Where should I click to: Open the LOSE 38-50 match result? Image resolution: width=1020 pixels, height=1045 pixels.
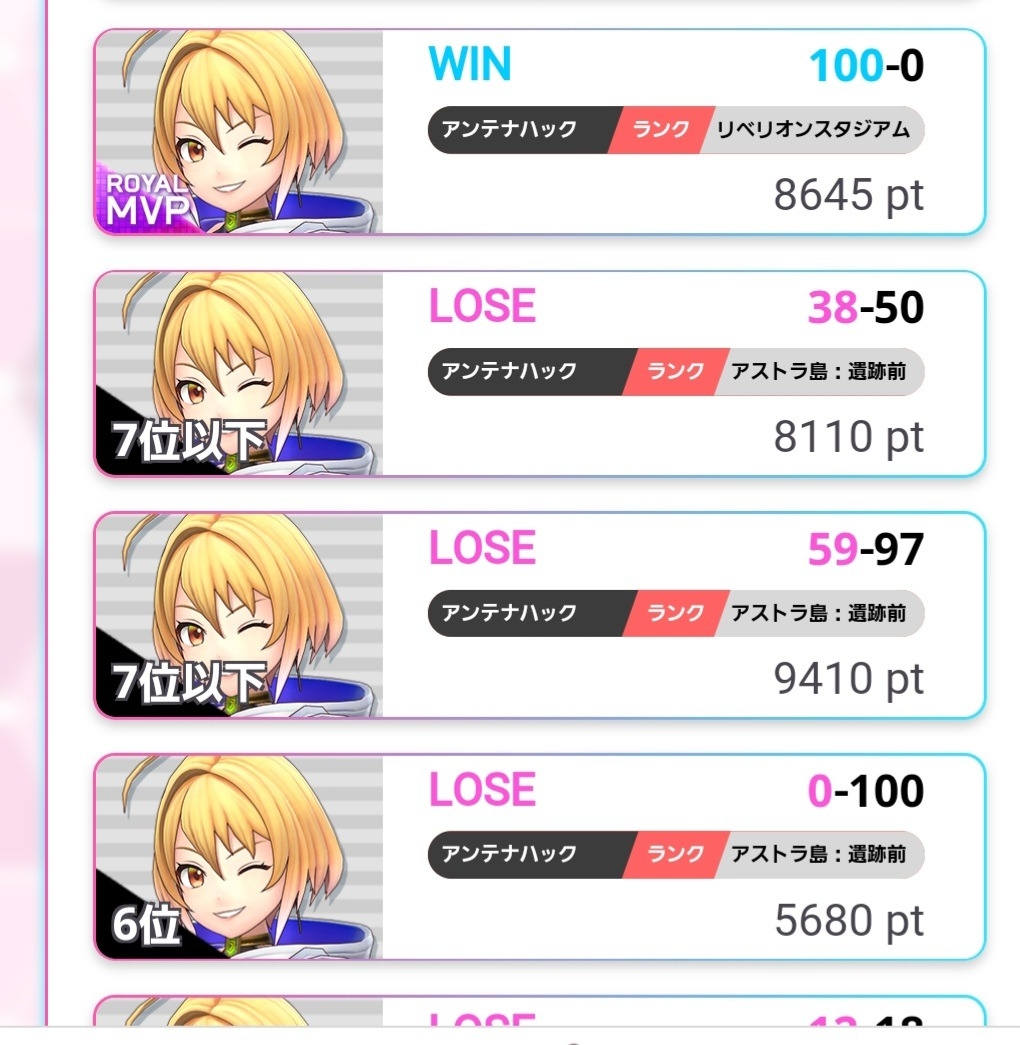tap(540, 374)
